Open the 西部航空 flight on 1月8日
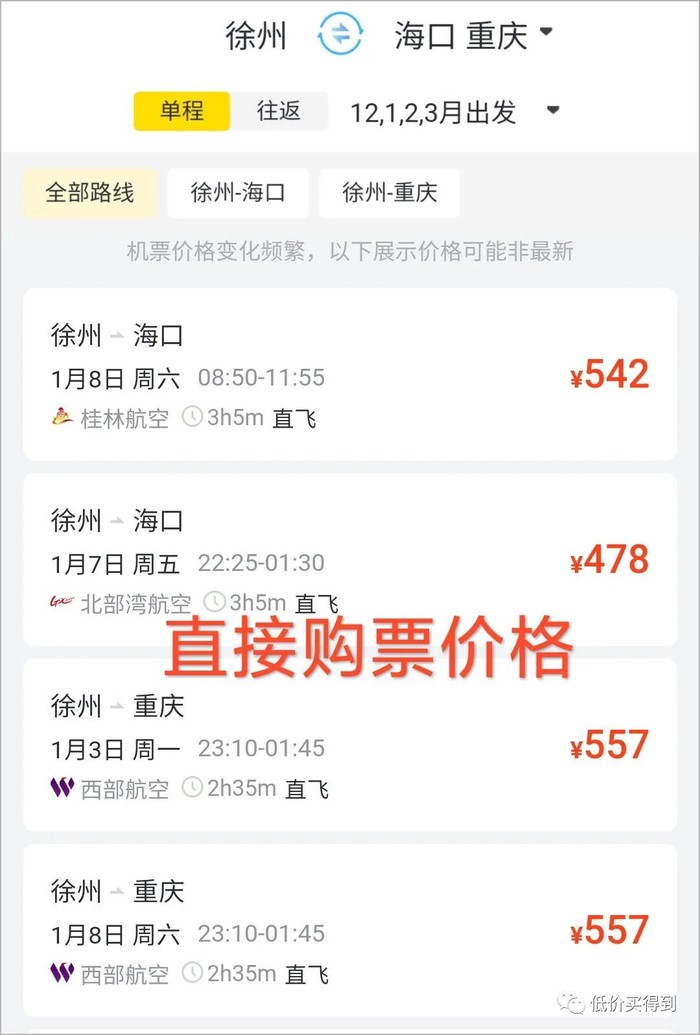 coord(349,930)
